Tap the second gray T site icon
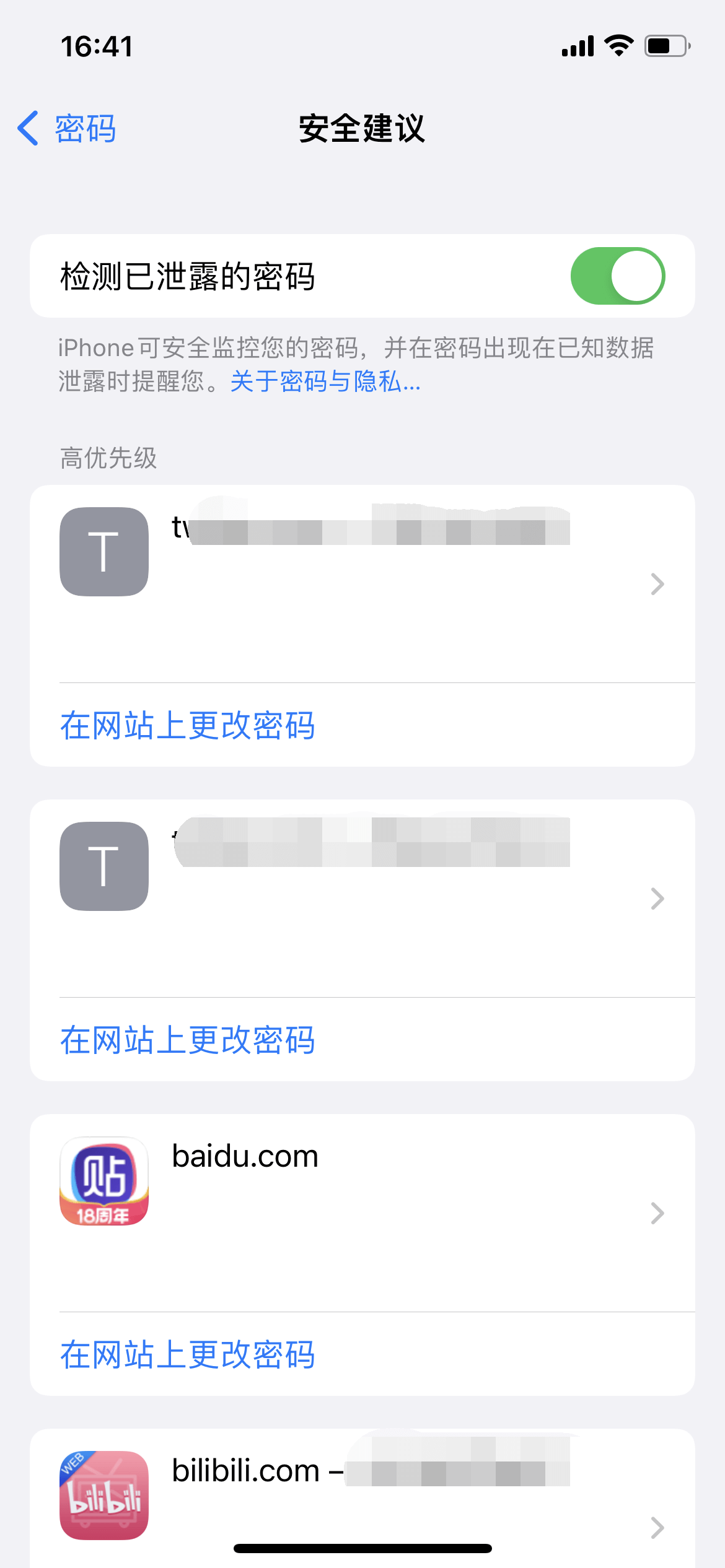725x1568 pixels. (103, 867)
